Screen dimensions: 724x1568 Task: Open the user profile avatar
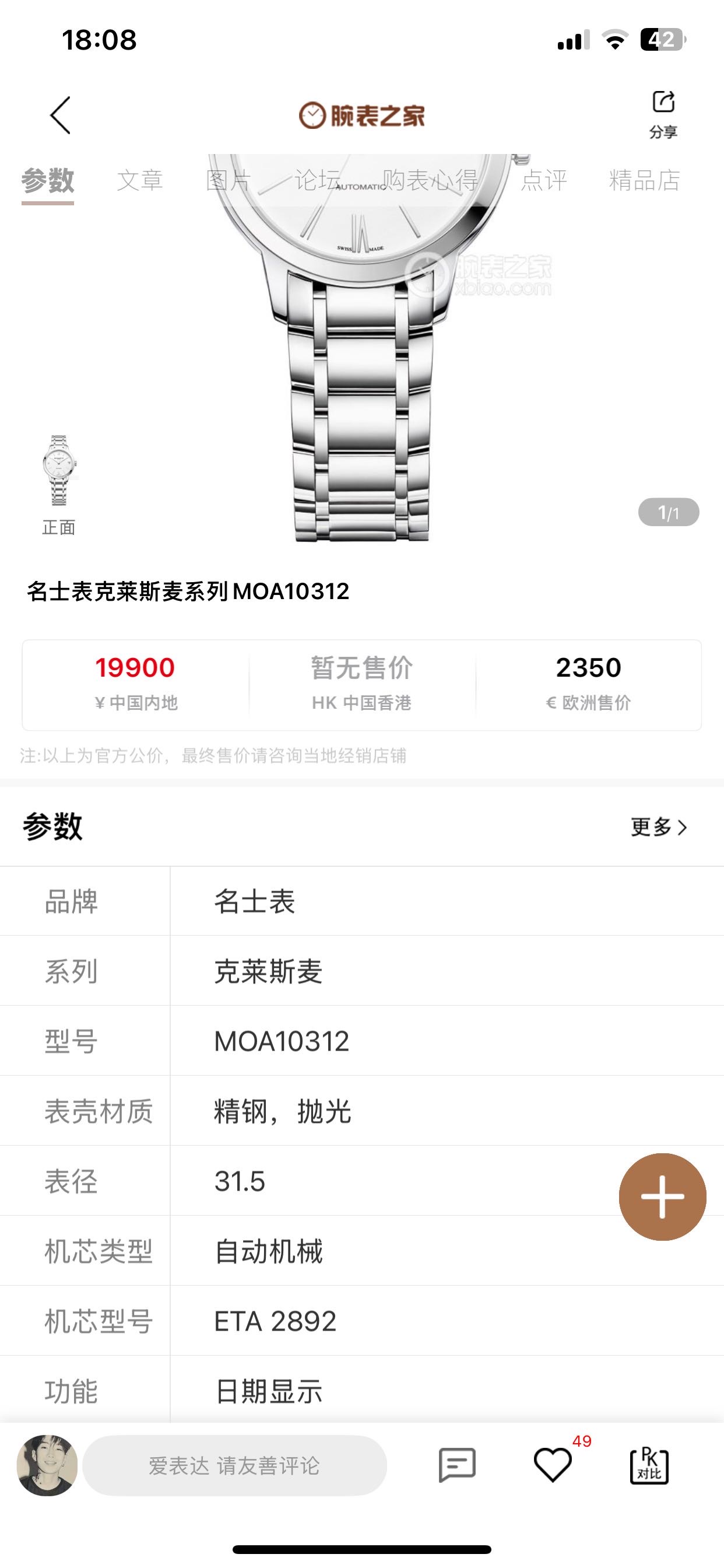(47, 1465)
